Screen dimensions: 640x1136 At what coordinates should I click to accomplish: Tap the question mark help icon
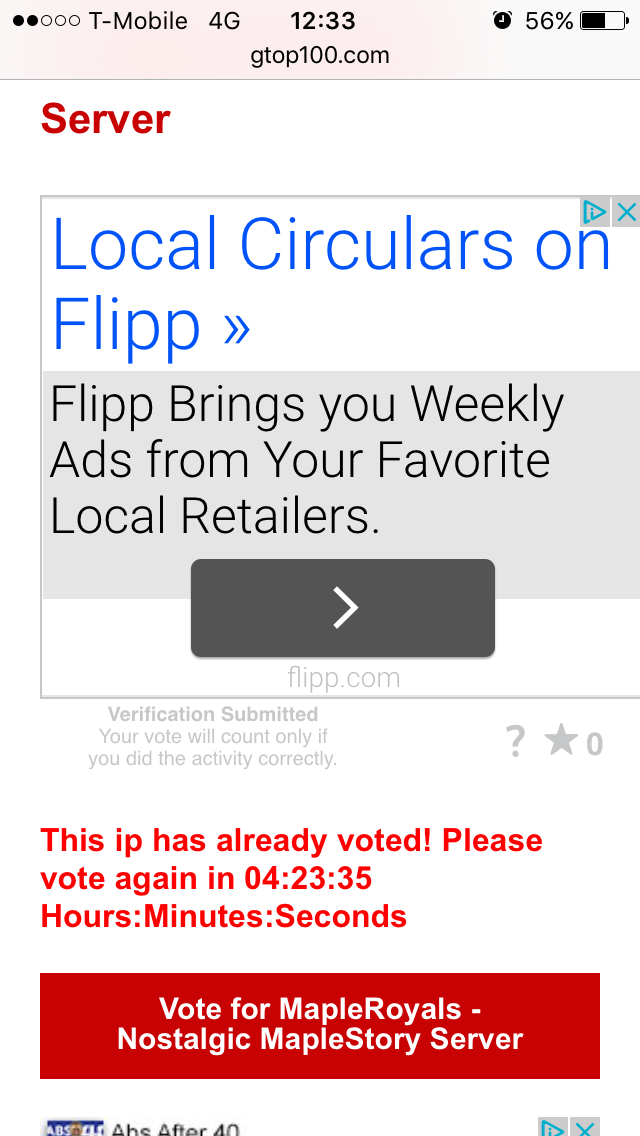pos(515,742)
